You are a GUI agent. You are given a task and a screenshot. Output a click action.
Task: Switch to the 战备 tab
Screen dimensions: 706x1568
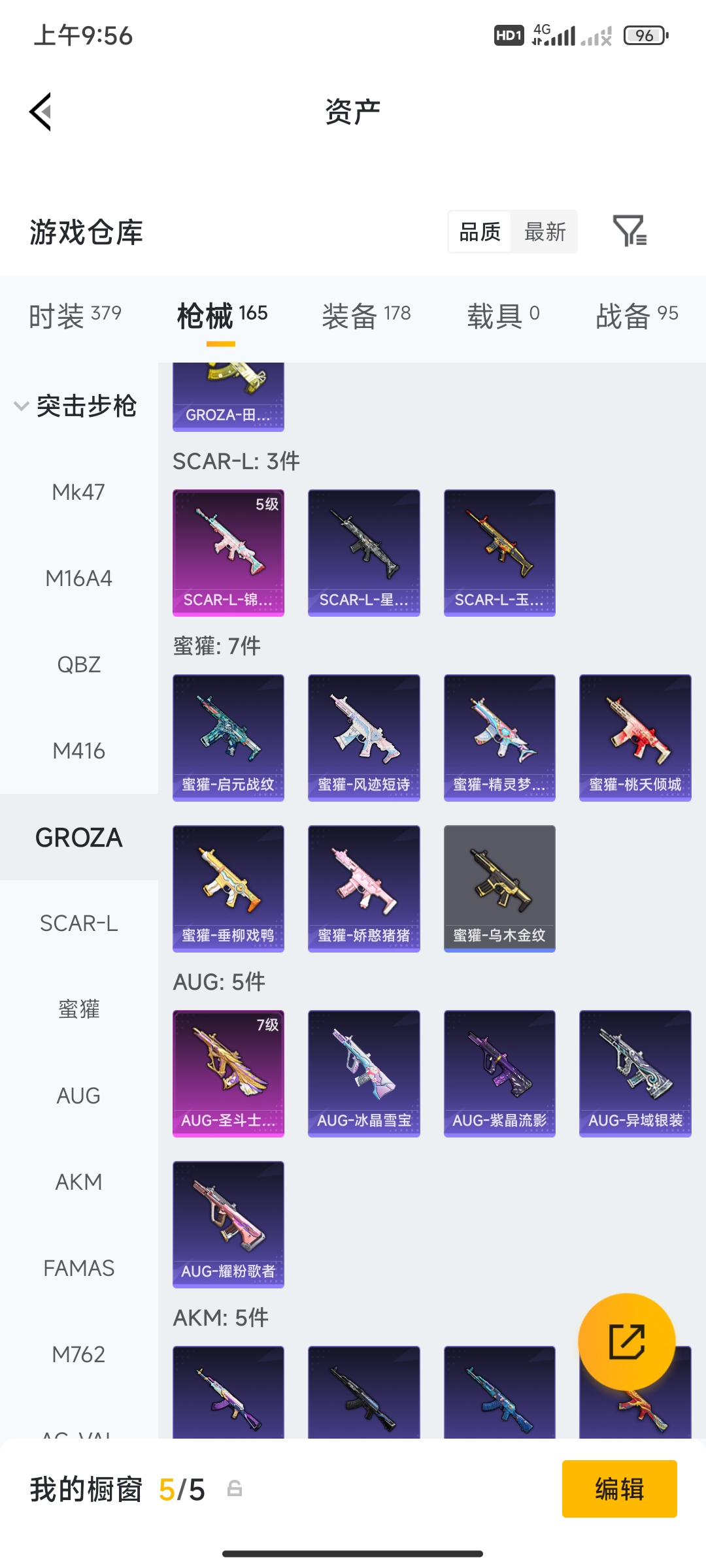coord(636,316)
